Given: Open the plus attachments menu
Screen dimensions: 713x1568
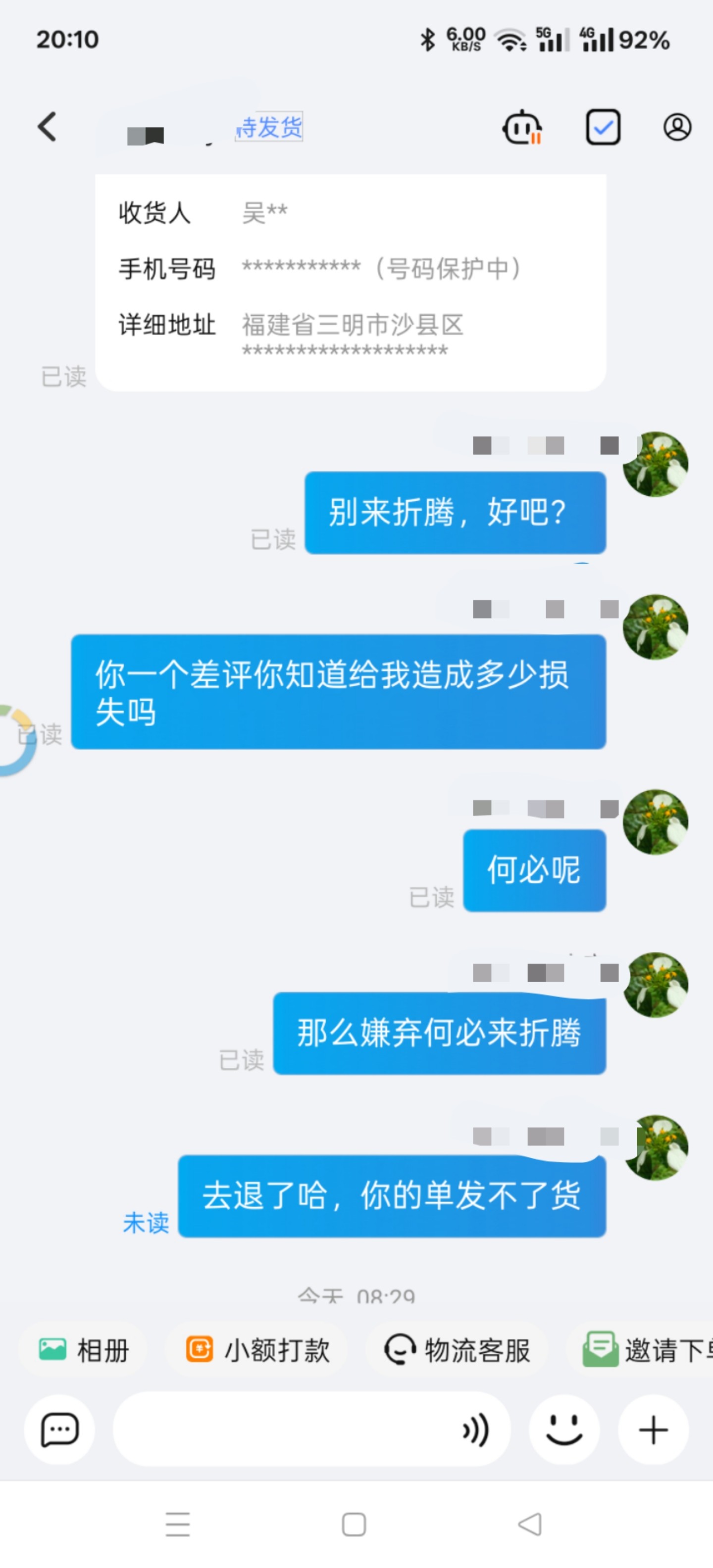Looking at the screenshot, I should (x=653, y=1429).
